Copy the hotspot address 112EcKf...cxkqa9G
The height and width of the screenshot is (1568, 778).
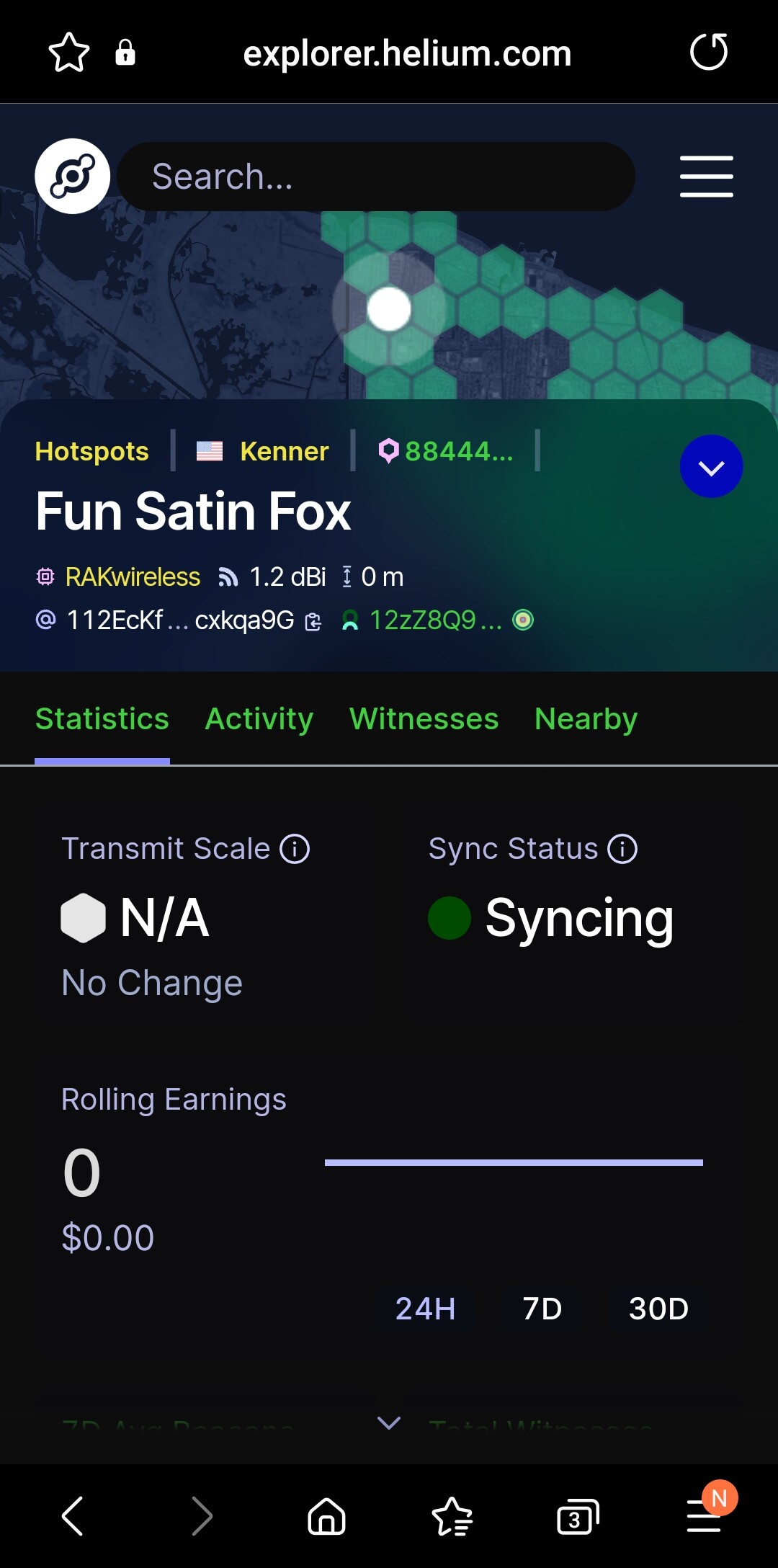(x=313, y=621)
